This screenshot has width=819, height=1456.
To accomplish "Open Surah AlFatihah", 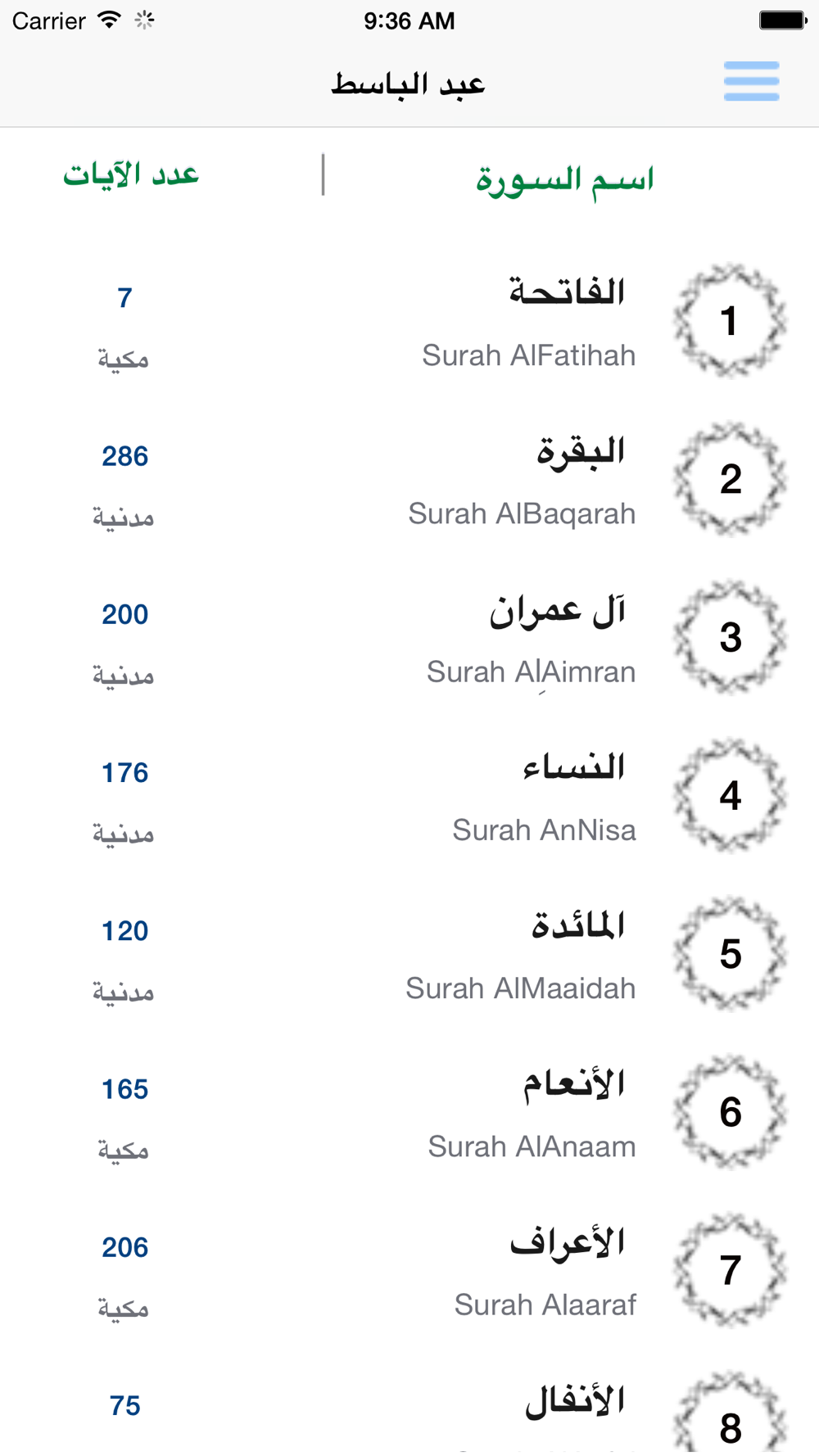I will (409, 320).
